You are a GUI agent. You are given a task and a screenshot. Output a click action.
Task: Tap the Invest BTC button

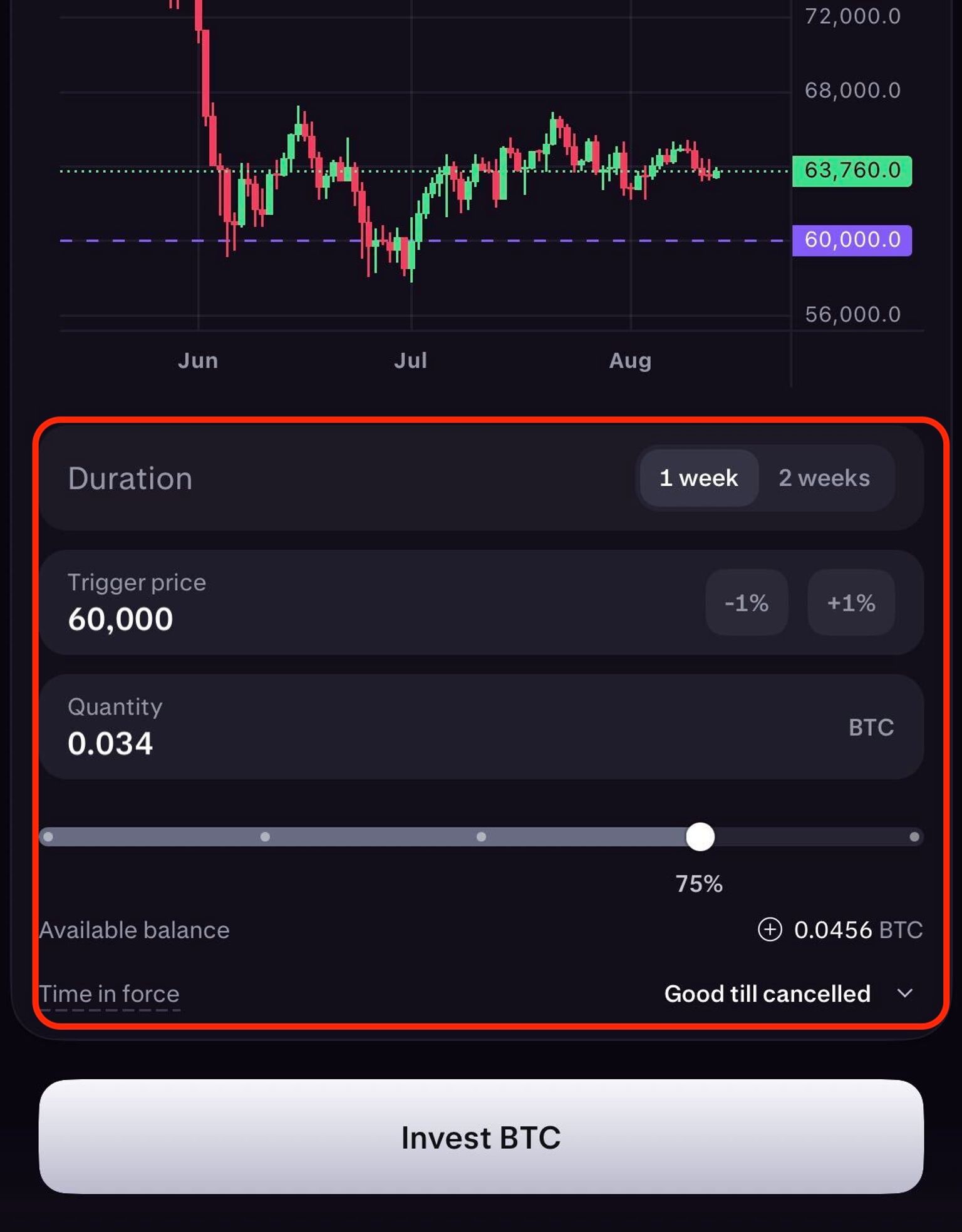tap(481, 1137)
